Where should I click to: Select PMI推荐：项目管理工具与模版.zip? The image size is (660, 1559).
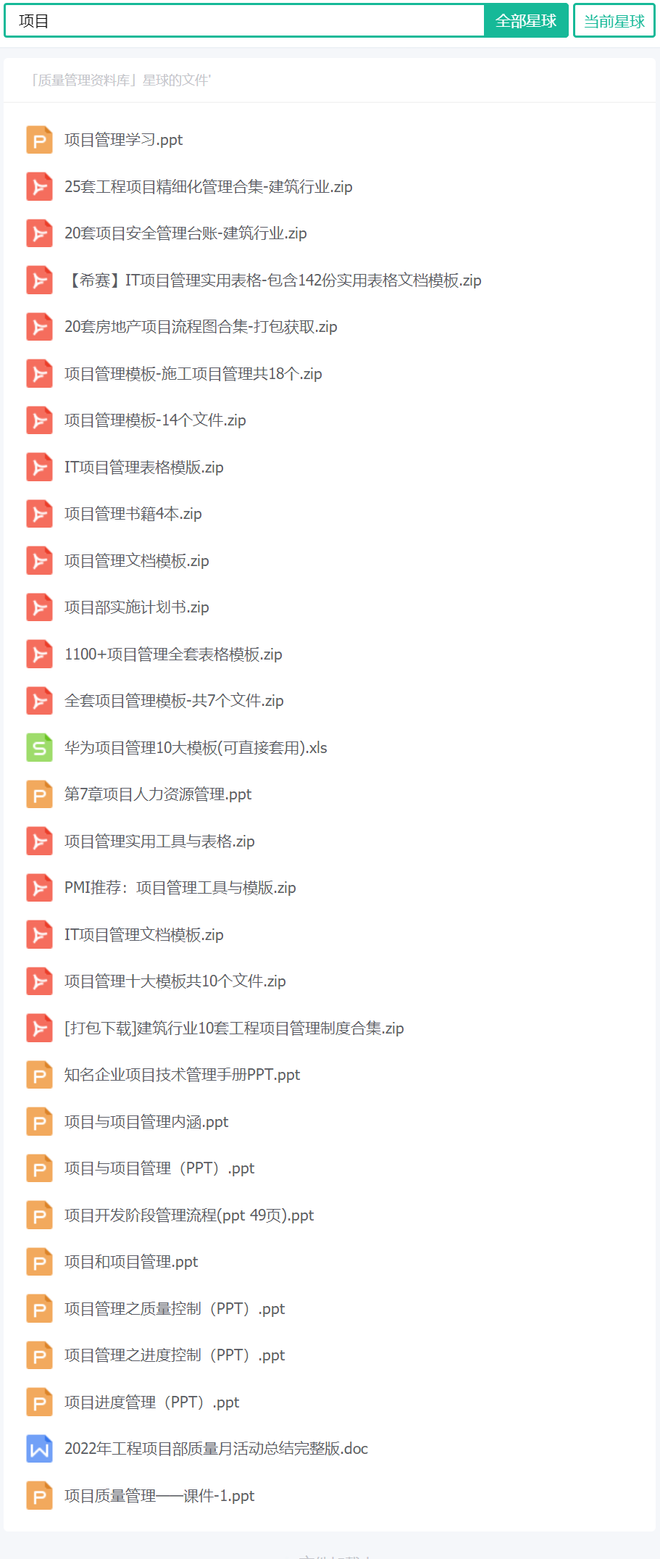click(x=180, y=887)
